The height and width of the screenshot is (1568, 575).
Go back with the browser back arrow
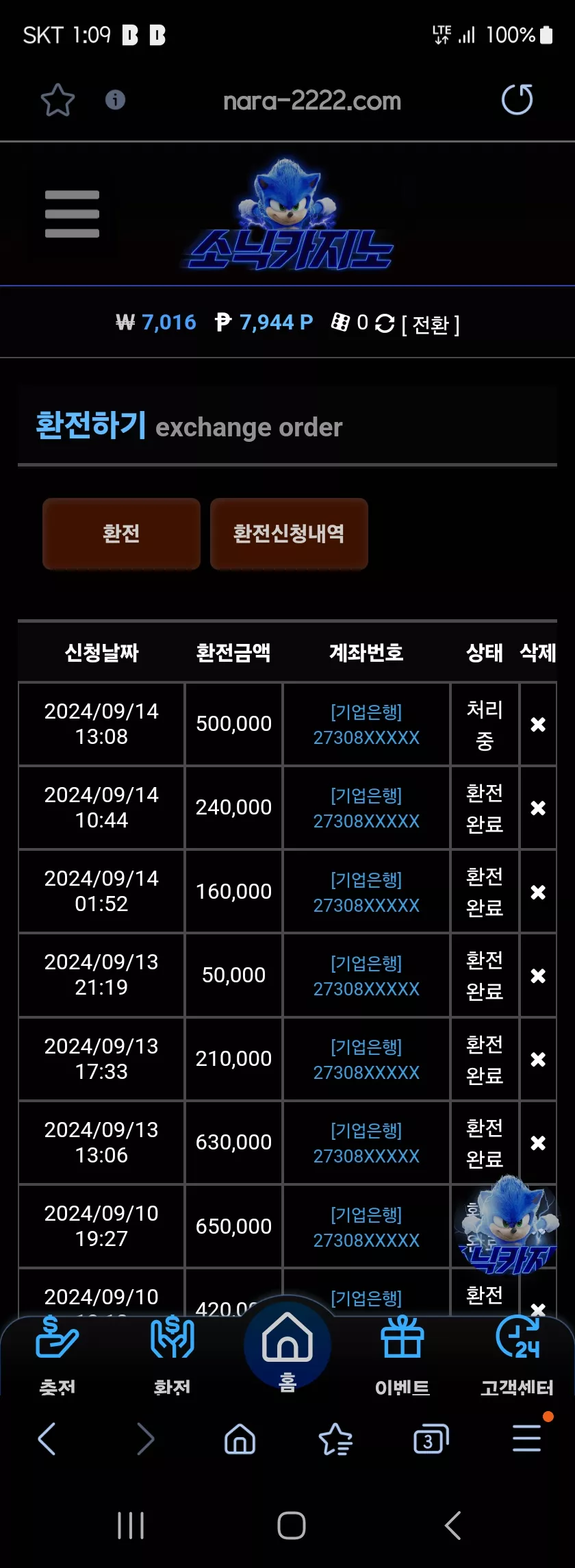(47, 1439)
